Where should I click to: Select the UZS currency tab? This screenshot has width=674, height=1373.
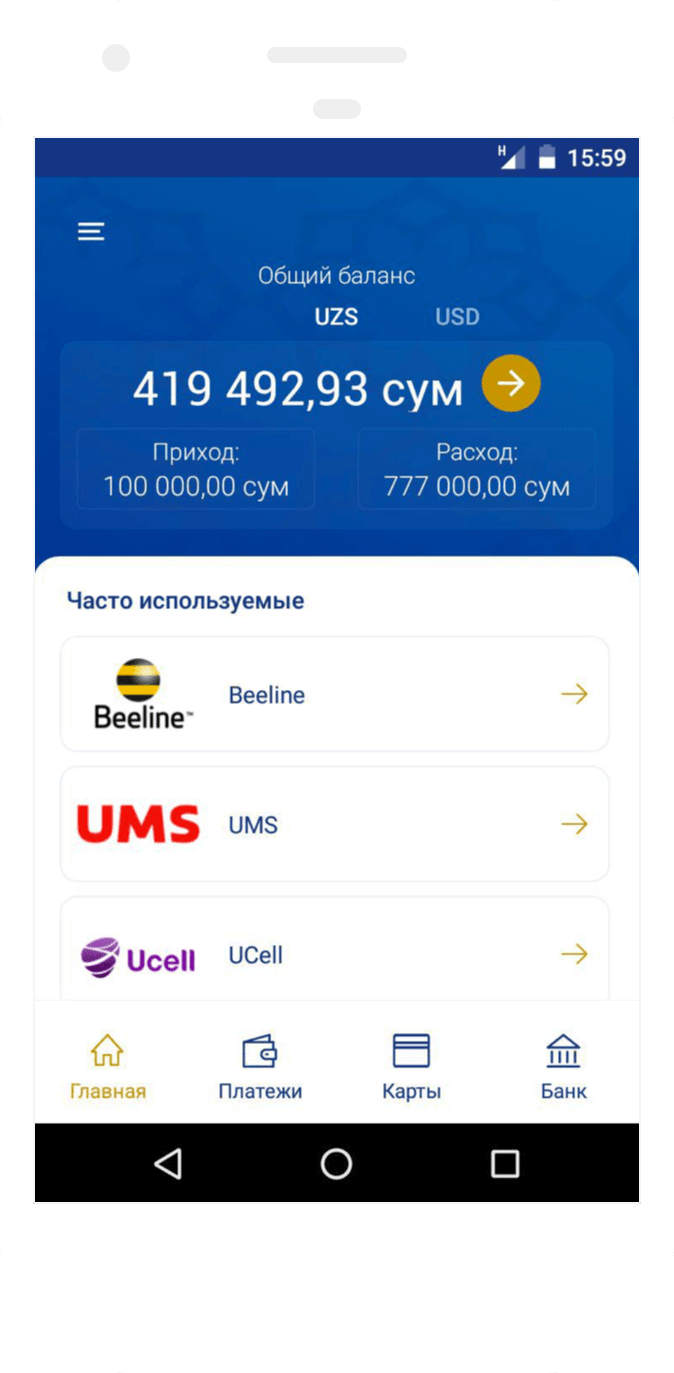(x=336, y=317)
